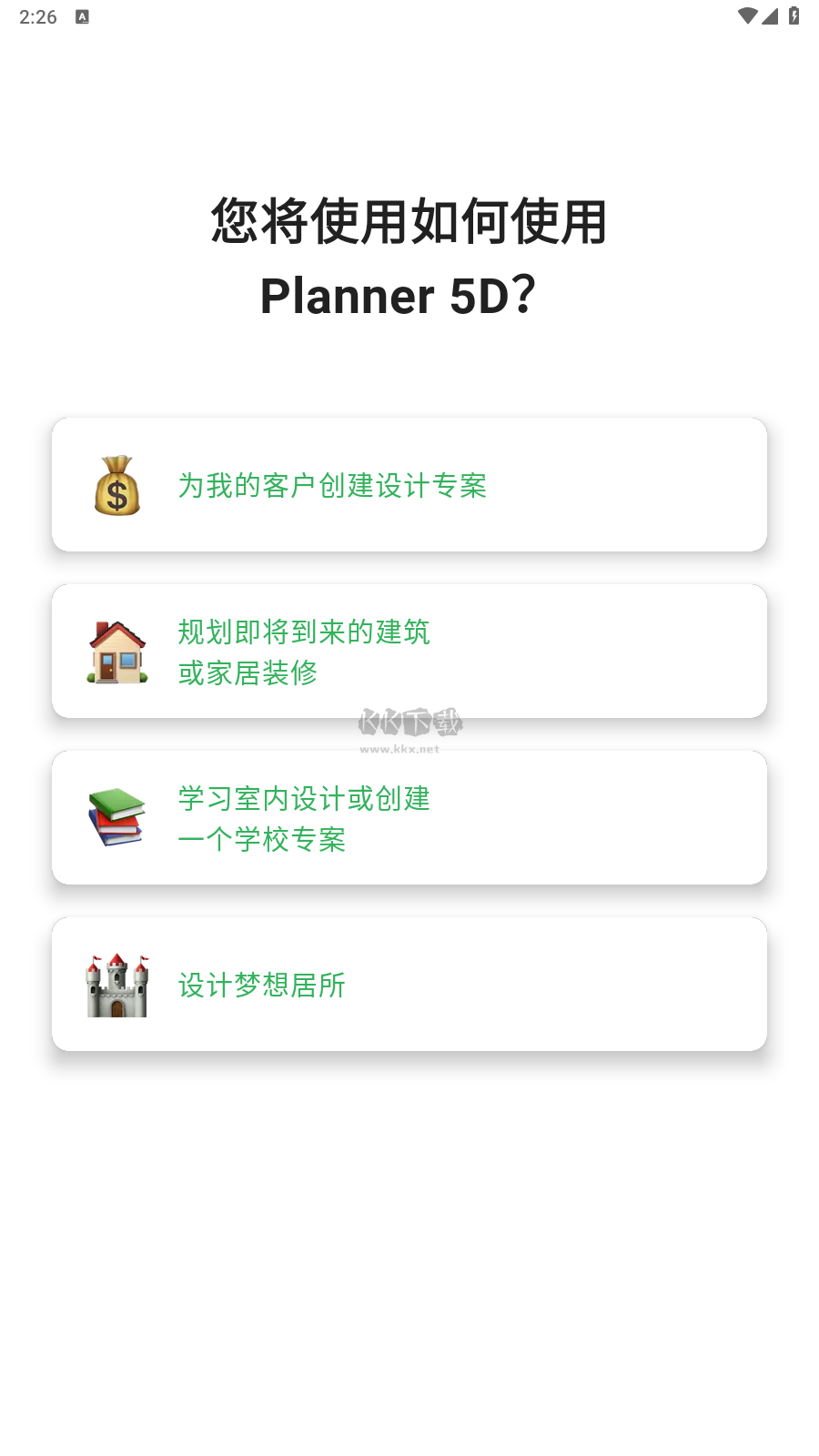Choose the '设计梦想居所' option card
Viewport: 819px width, 1456px height.
(x=409, y=985)
